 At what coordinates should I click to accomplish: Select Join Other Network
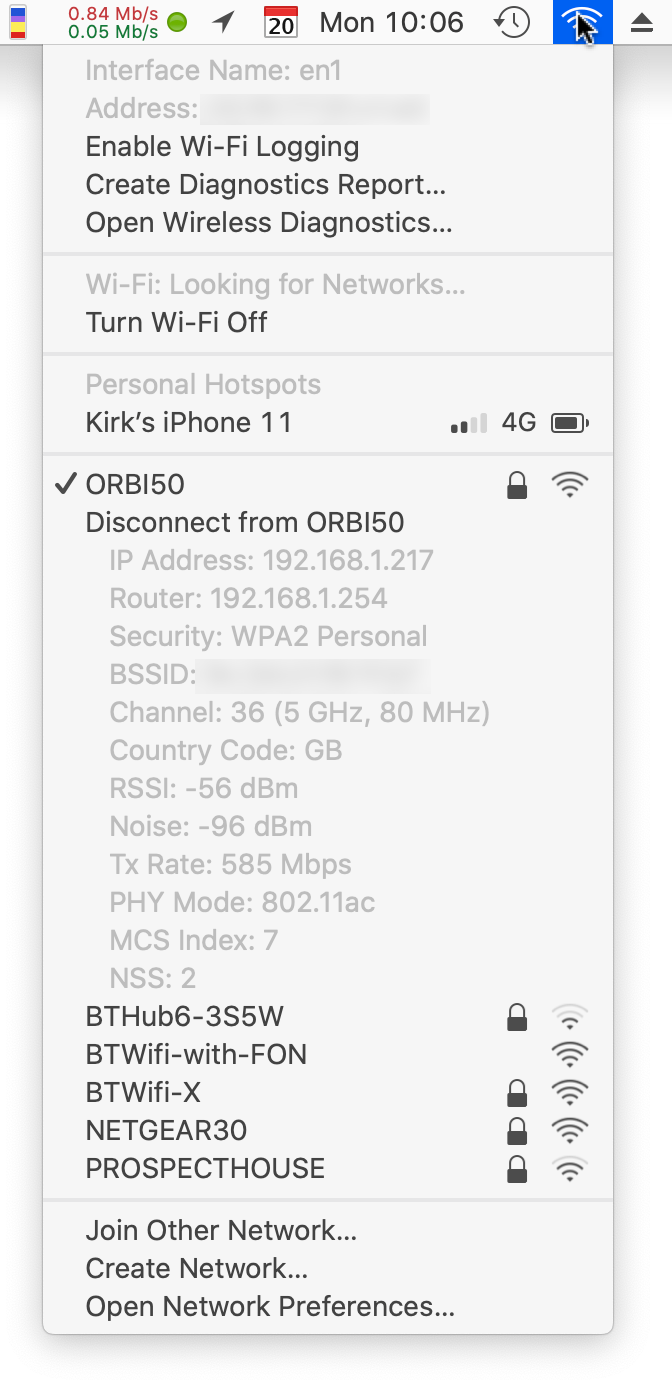pos(328,1231)
